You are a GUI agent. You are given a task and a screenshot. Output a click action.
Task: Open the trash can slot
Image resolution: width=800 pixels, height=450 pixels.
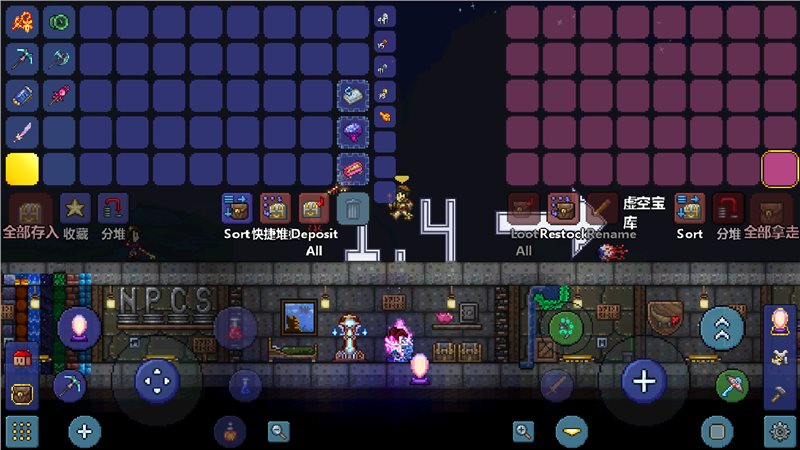pyautogui.click(x=353, y=209)
